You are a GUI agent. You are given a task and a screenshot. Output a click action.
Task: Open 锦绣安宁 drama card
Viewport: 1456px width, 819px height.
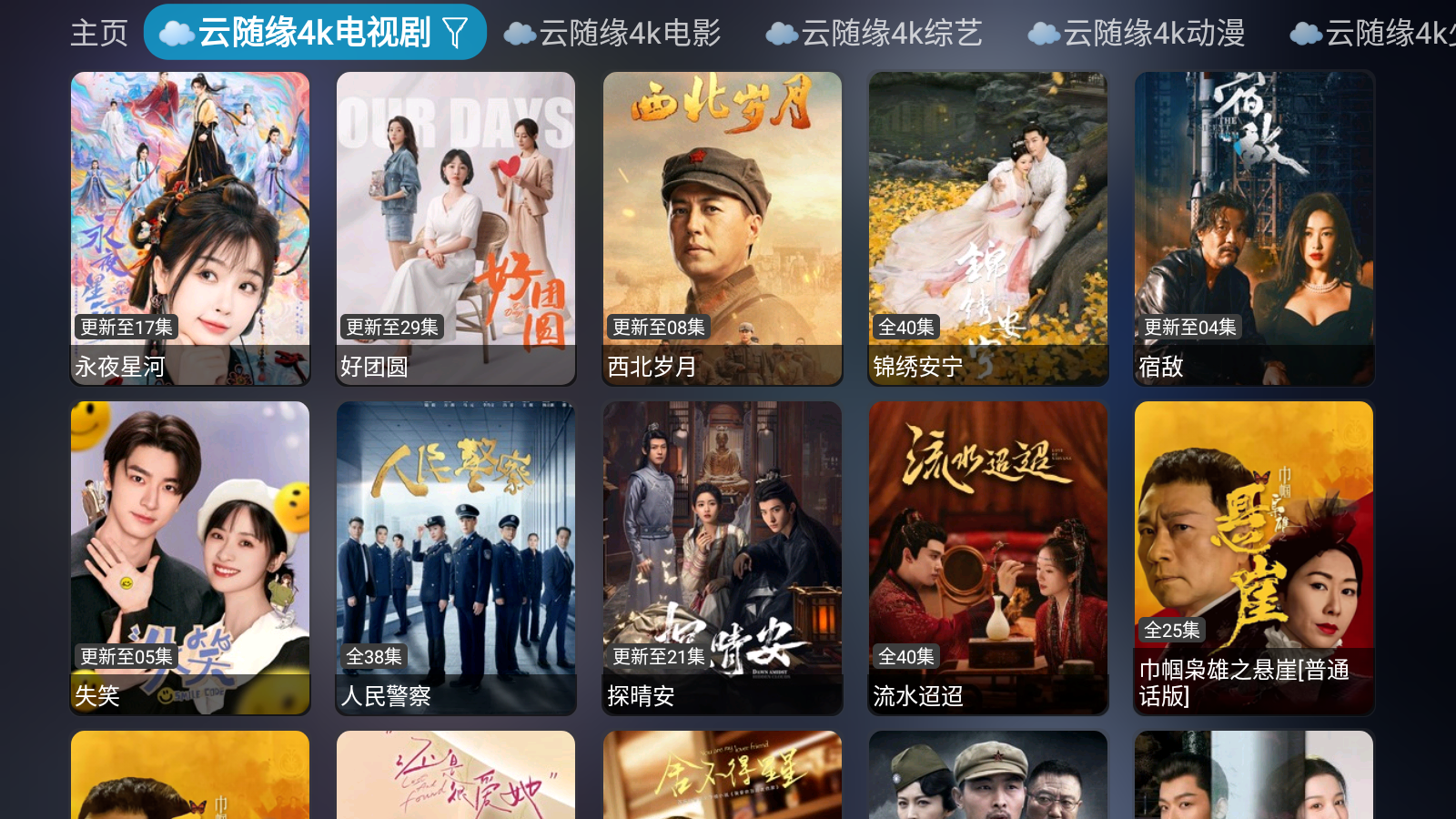pos(988,227)
